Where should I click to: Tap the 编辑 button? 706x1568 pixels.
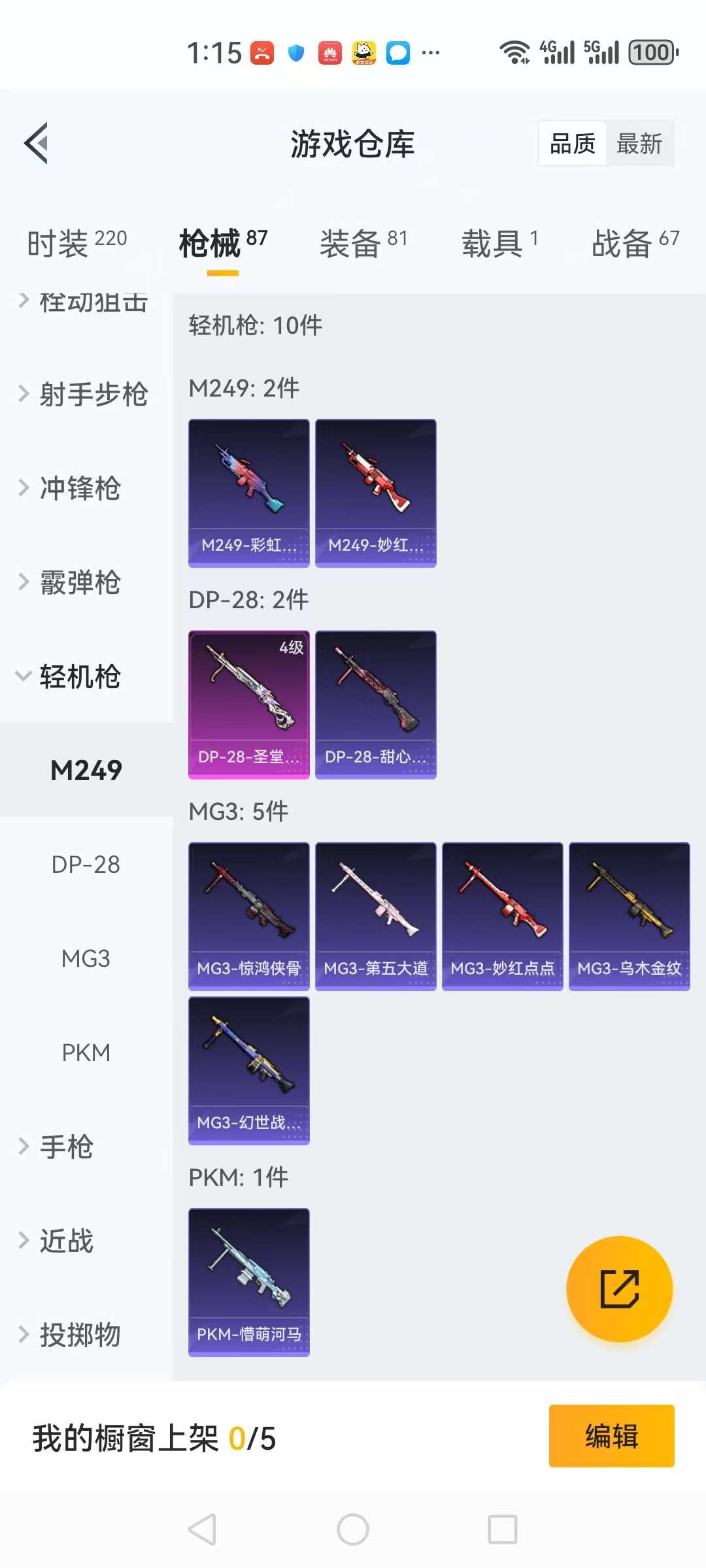pyautogui.click(x=612, y=1436)
